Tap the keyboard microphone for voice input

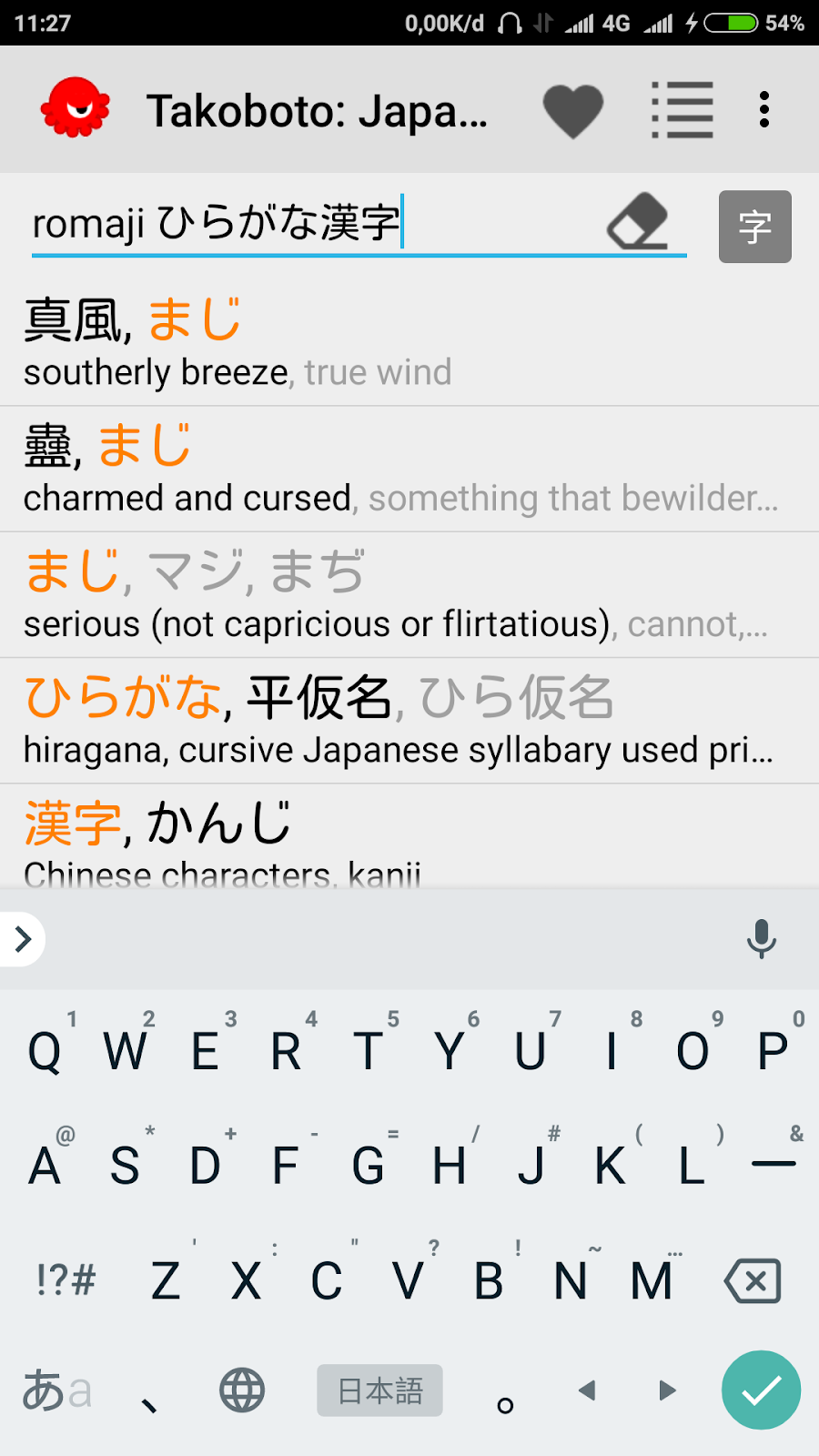(x=761, y=938)
